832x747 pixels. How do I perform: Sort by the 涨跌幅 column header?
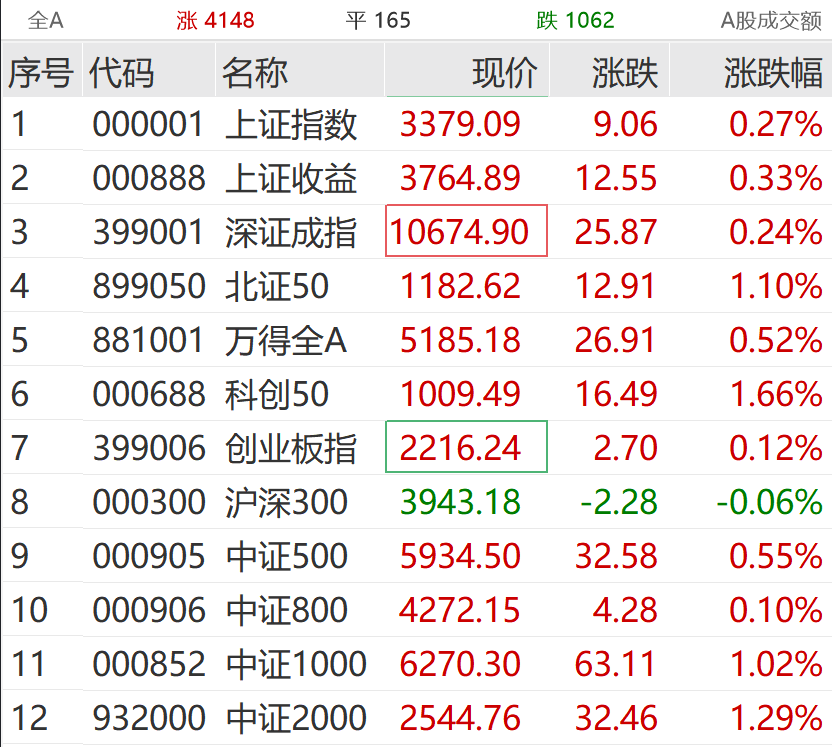click(772, 72)
